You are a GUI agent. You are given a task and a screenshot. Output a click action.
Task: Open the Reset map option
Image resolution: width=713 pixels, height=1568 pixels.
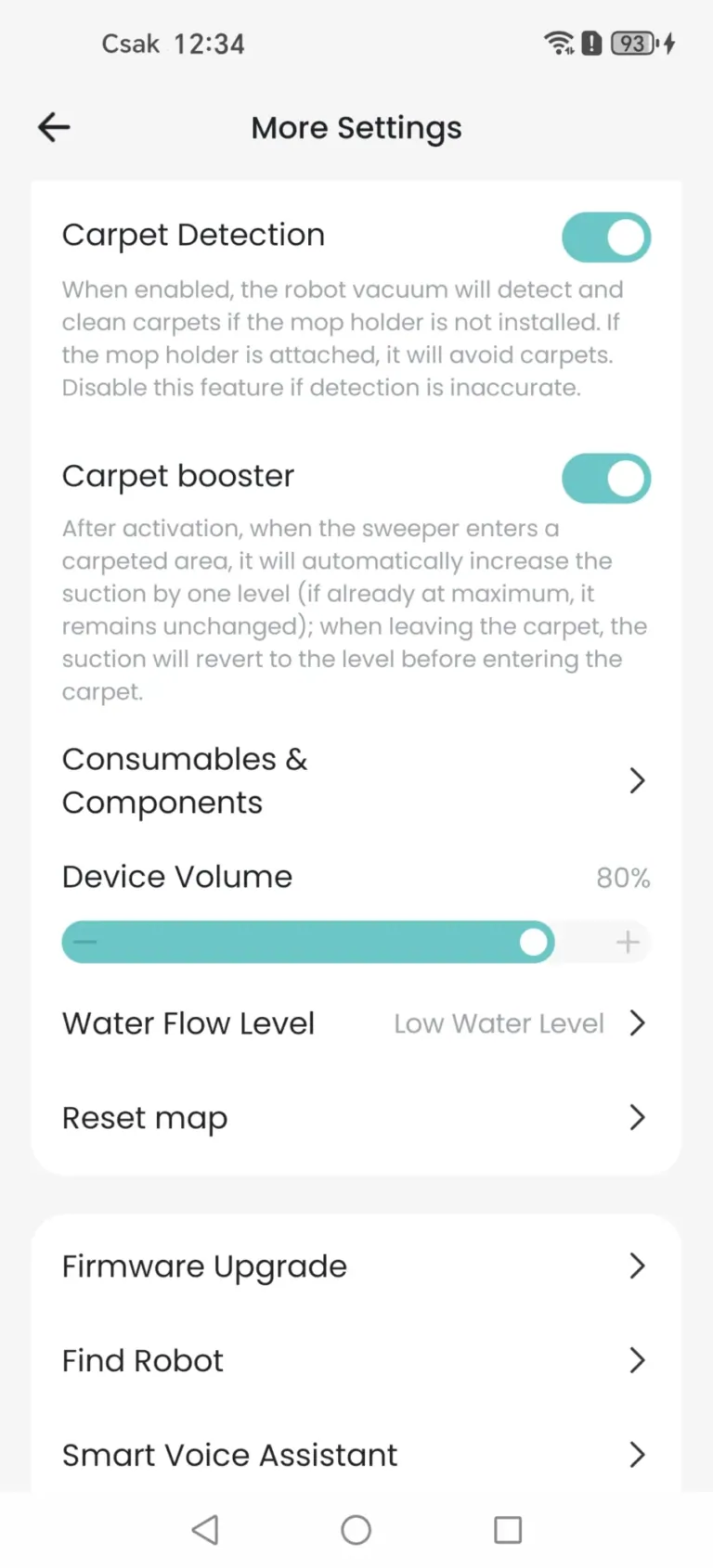coord(356,1118)
